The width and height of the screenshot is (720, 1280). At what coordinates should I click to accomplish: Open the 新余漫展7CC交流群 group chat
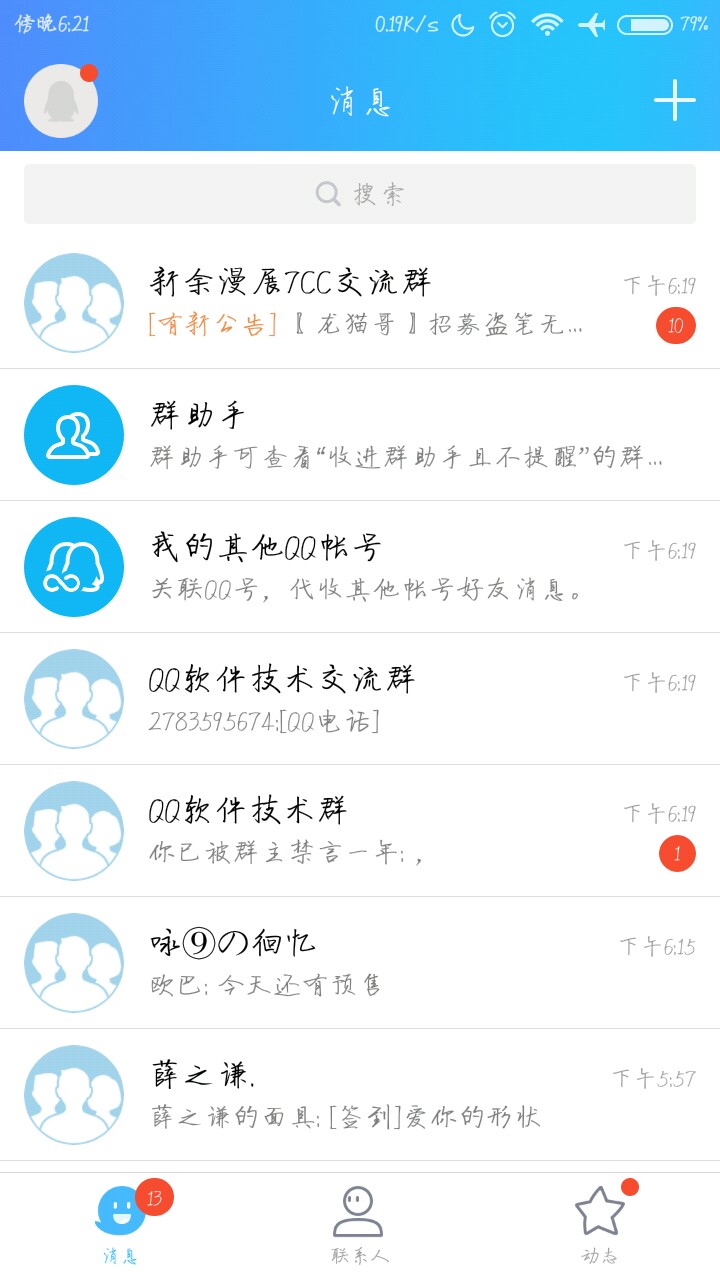(x=360, y=303)
